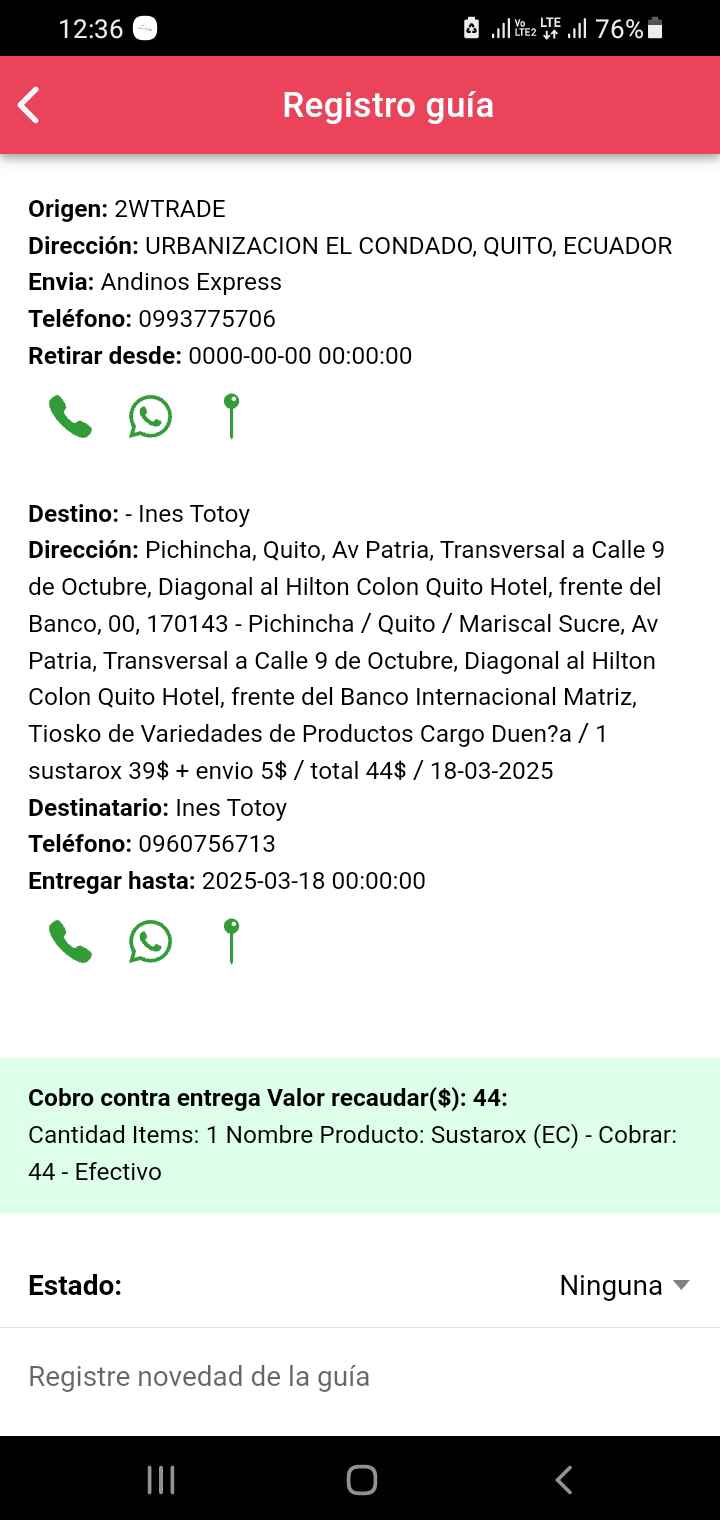Go back from Registro guía screen
The height and width of the screenshot is (1520, 720).
click(x=29, y=105)
